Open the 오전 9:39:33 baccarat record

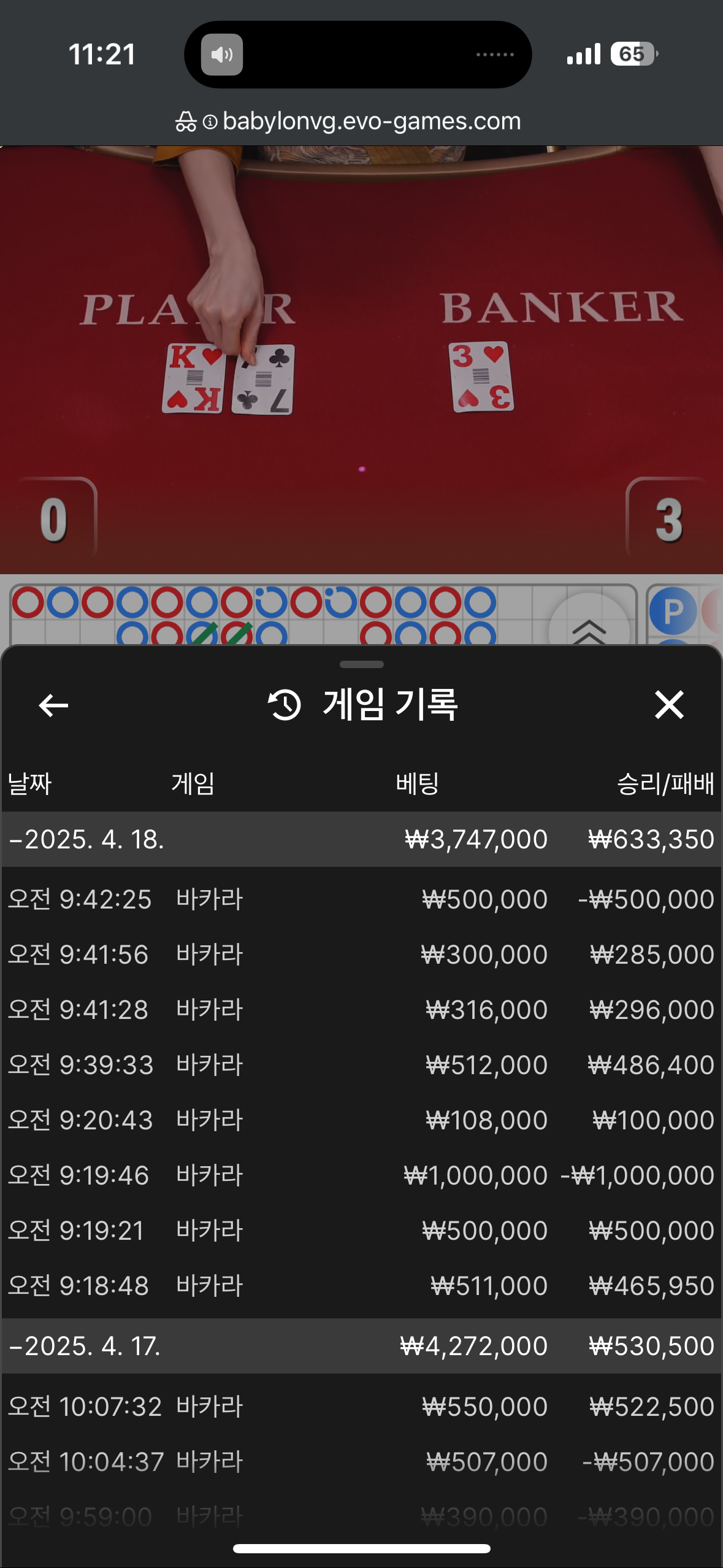[361, 1065]
